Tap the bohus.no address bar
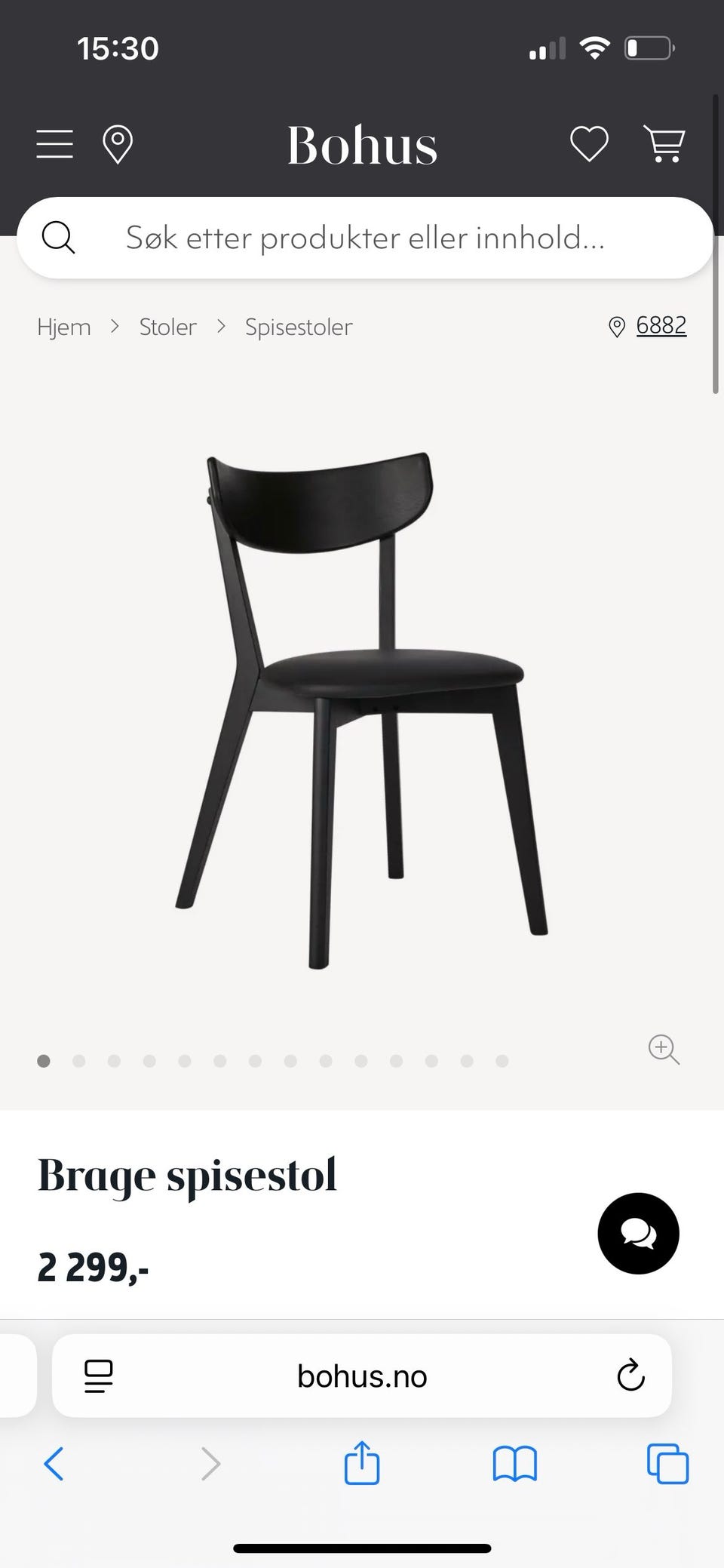 pos(362,1376)
